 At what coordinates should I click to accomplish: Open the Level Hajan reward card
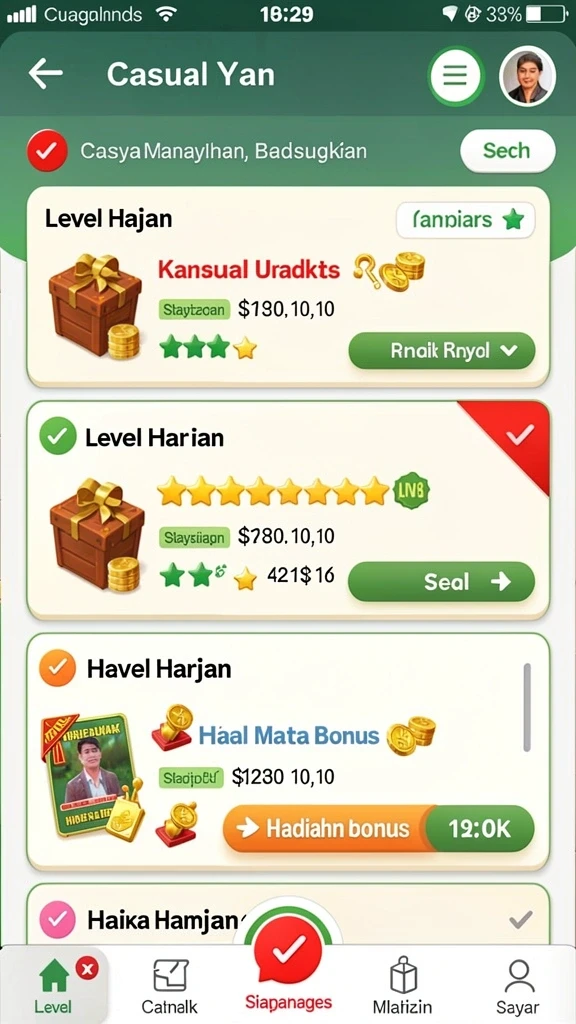[288, 286]
